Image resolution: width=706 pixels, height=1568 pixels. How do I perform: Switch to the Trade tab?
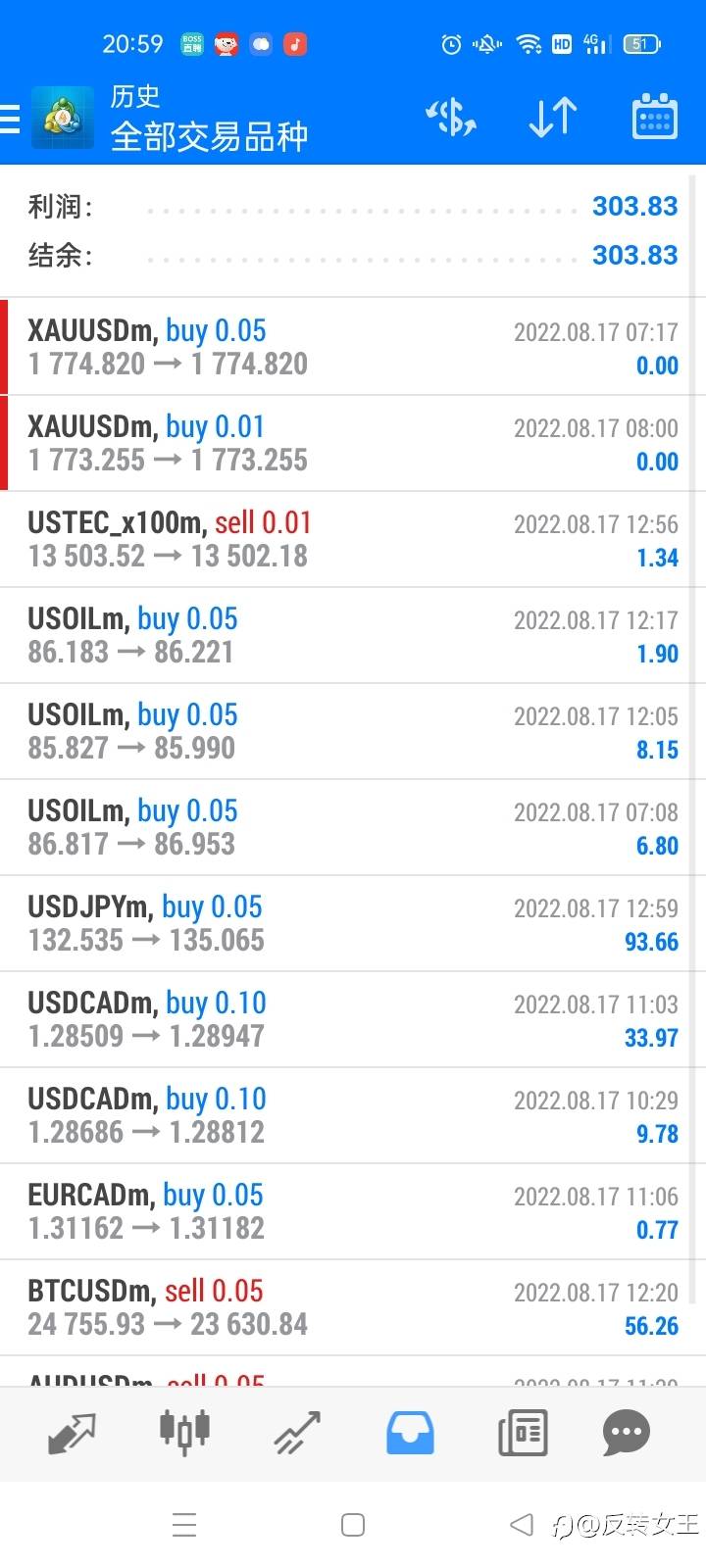click(x=297, y=1434)
